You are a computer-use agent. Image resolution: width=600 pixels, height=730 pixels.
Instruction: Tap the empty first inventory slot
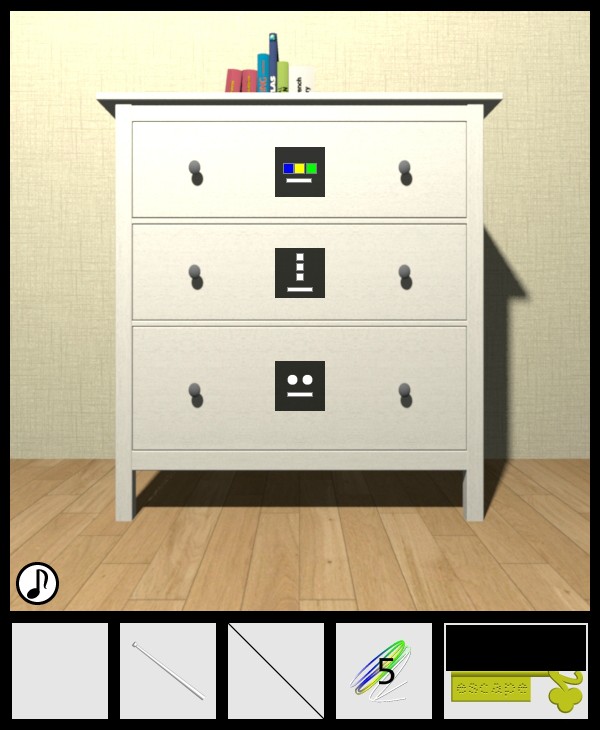(60, 671)
